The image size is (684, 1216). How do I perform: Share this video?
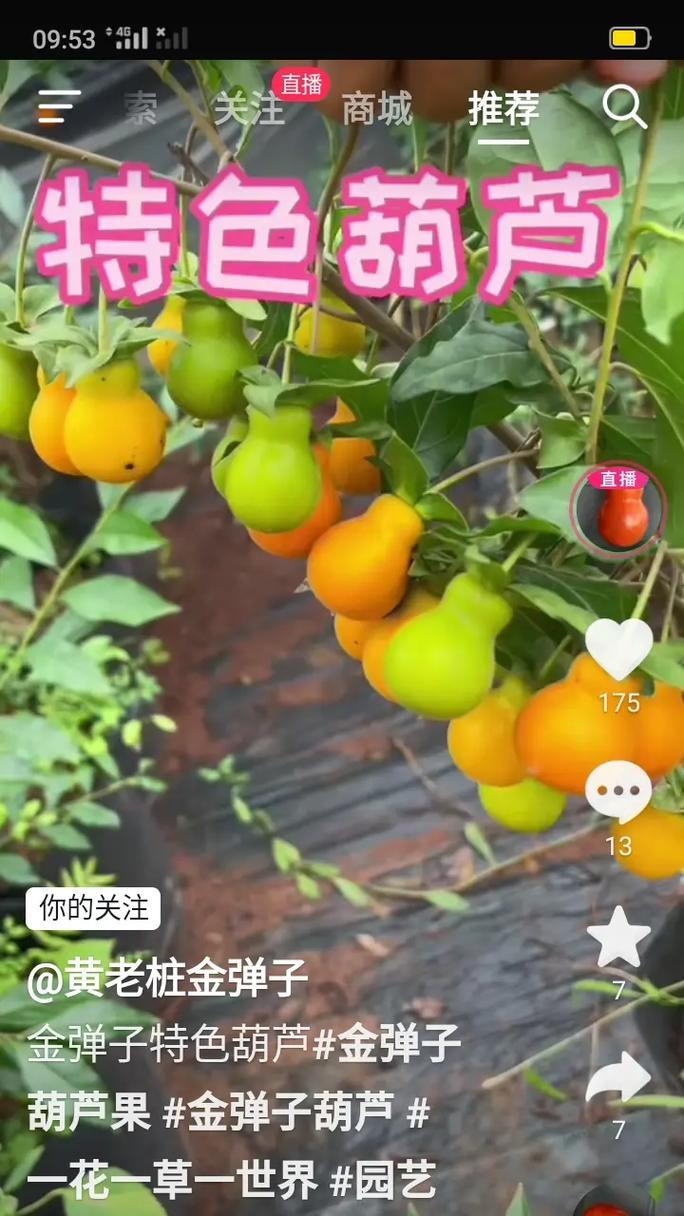point(619,1080)
